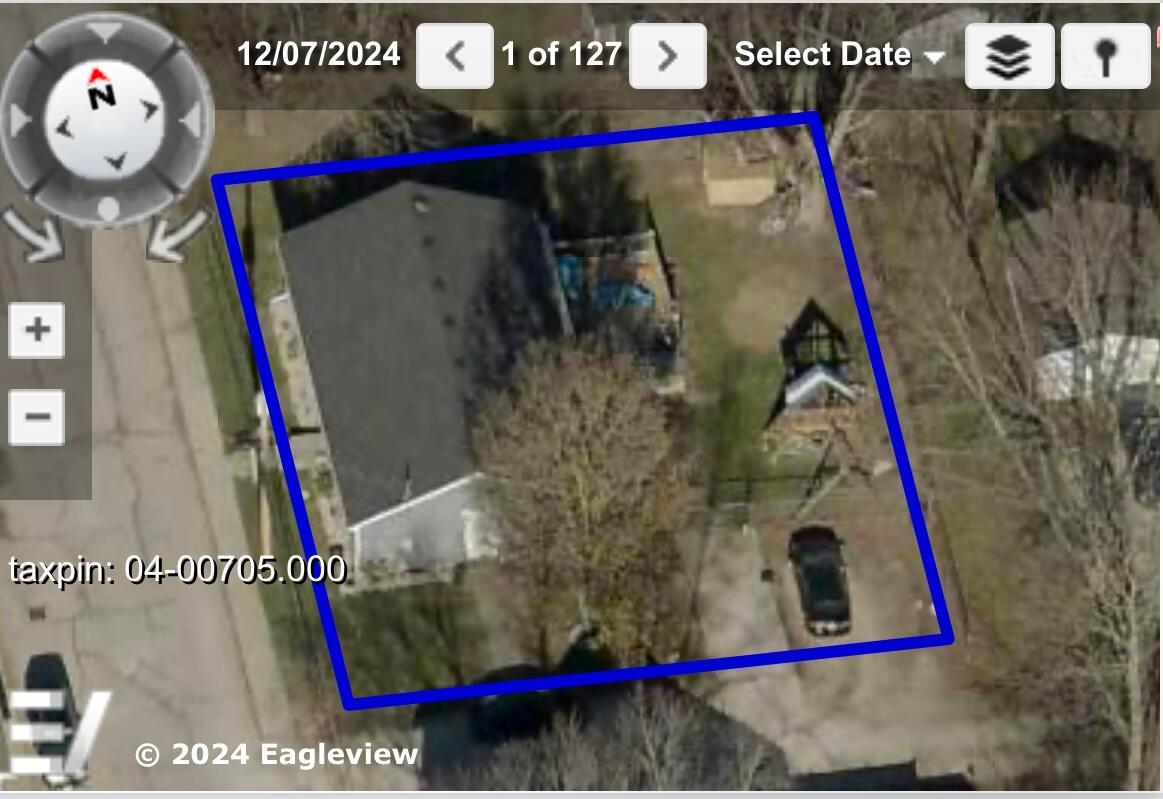This screenshot has width=1163, height=799.
Task: Advance to the next image
Action: tap(668, 56)
